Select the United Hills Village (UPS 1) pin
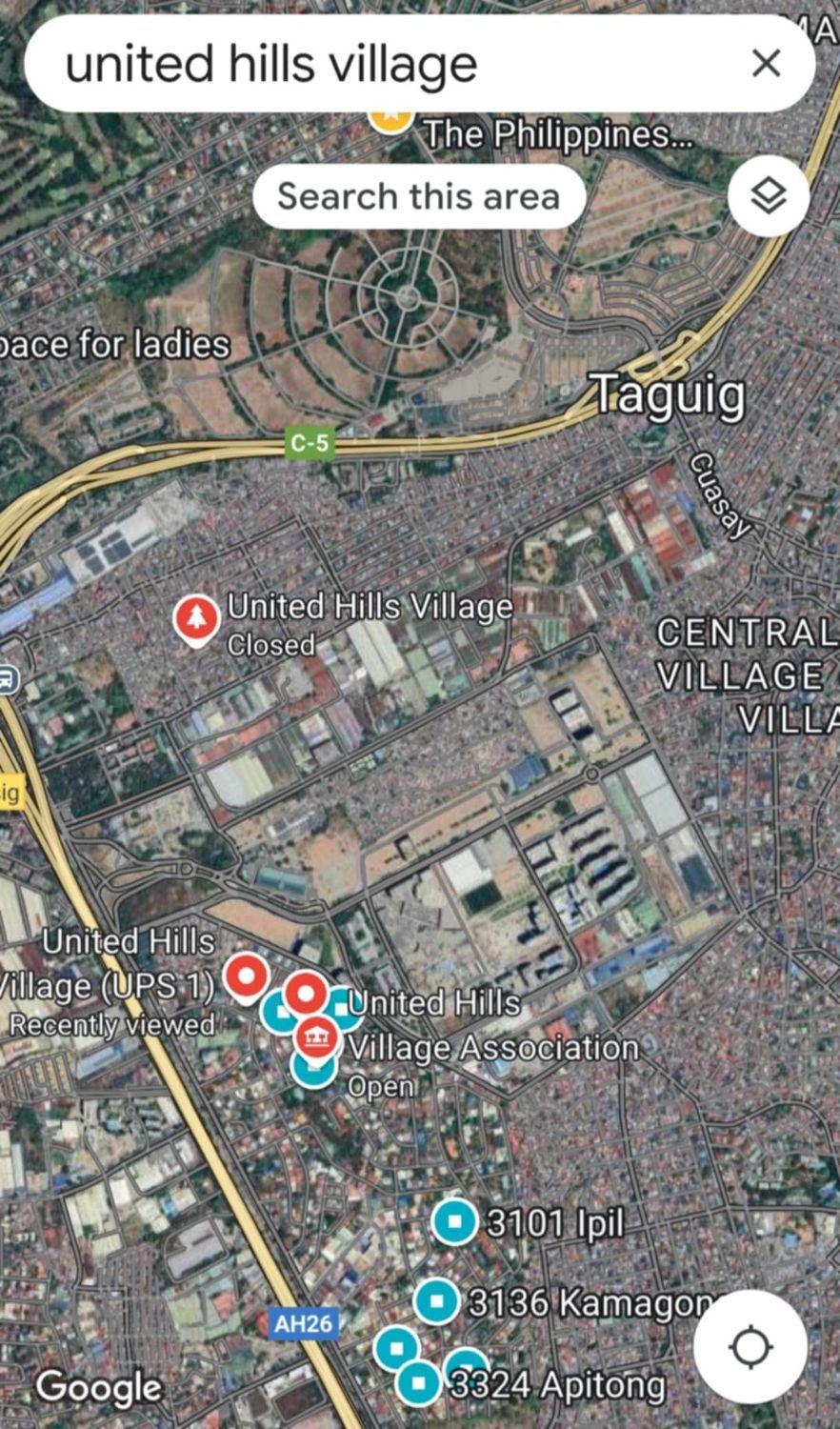 click(x=246, y=978)
